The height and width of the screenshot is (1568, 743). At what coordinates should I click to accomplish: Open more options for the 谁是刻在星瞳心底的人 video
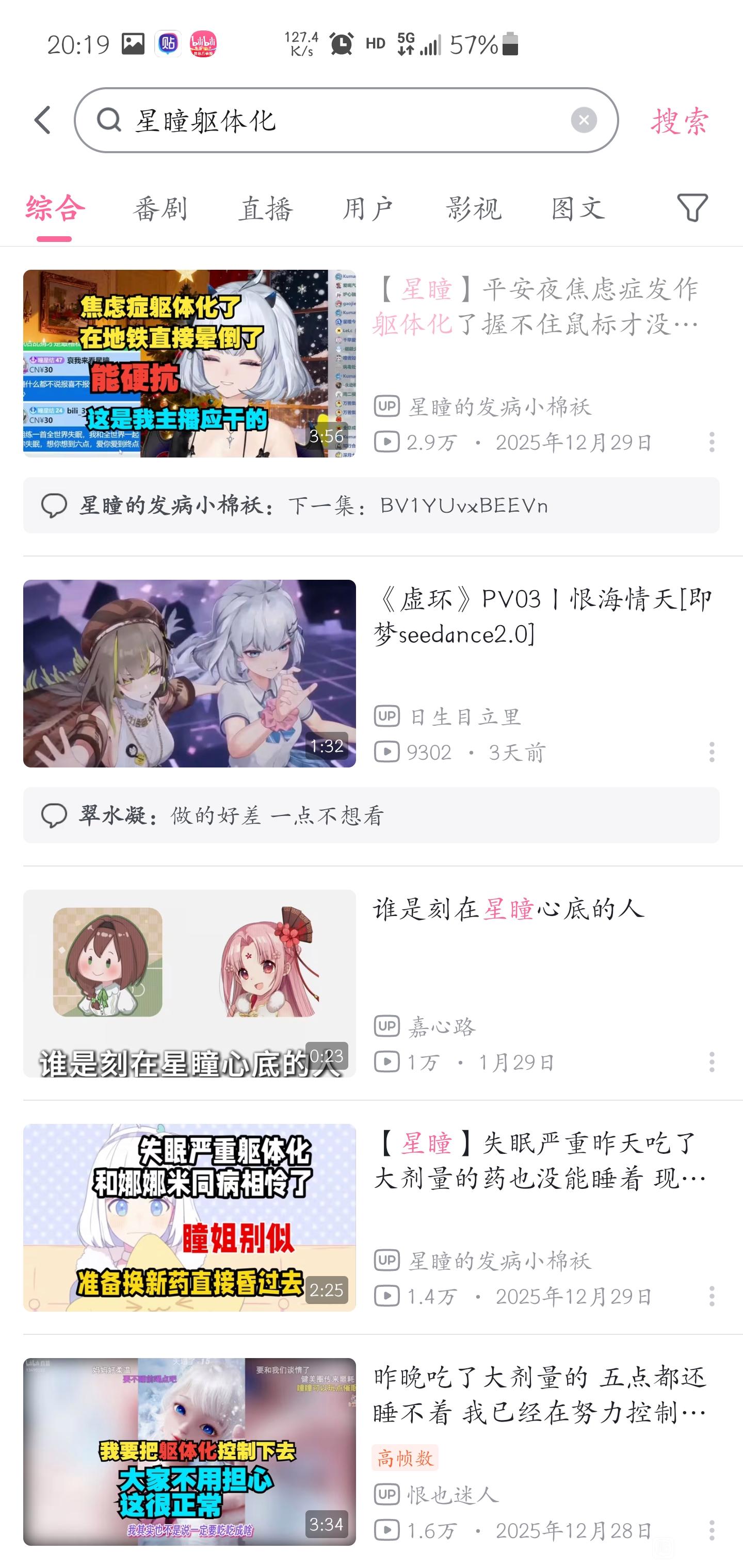point(712,1062)
